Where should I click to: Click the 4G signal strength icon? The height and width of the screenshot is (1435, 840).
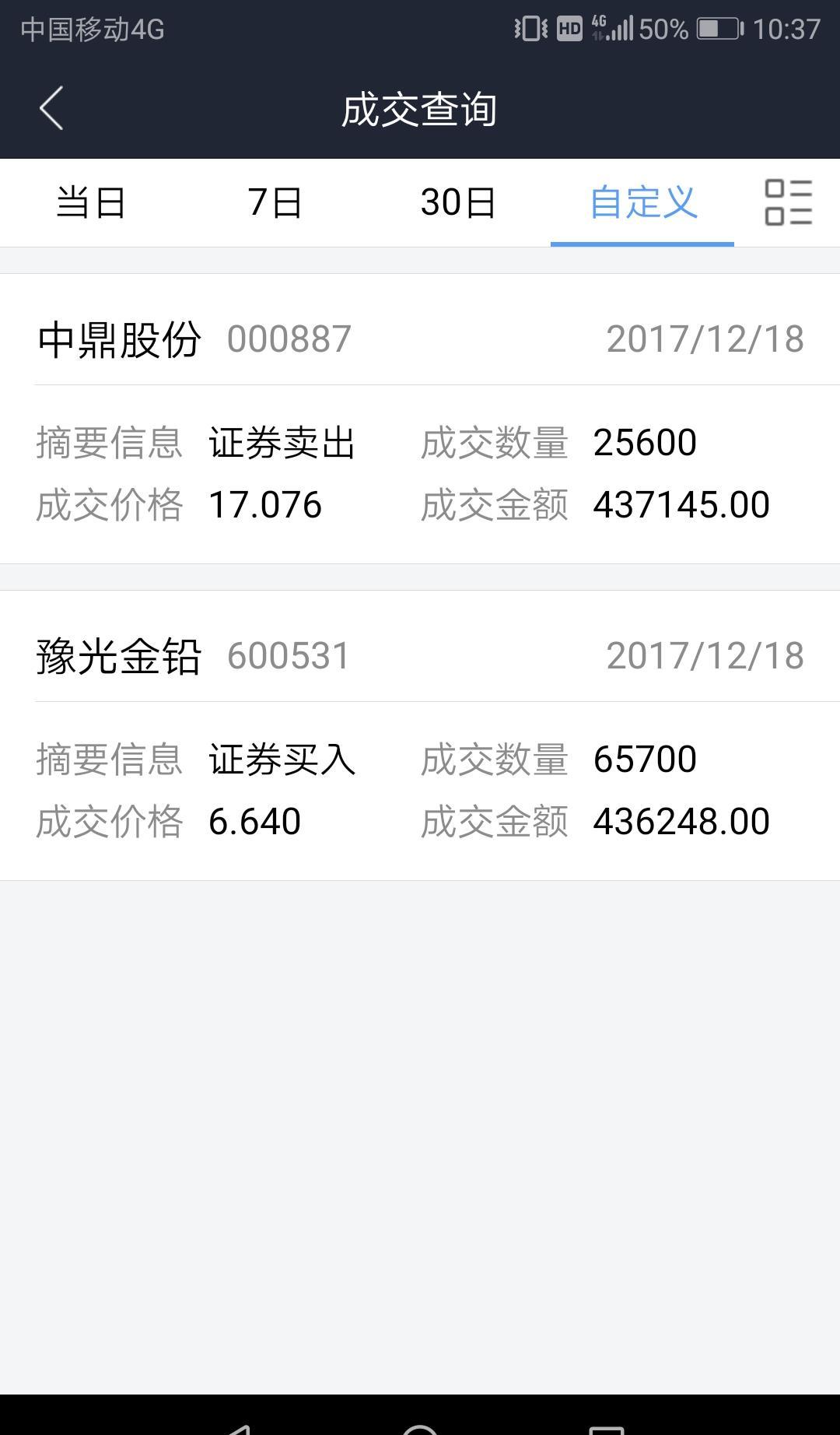tap(614, 28)
